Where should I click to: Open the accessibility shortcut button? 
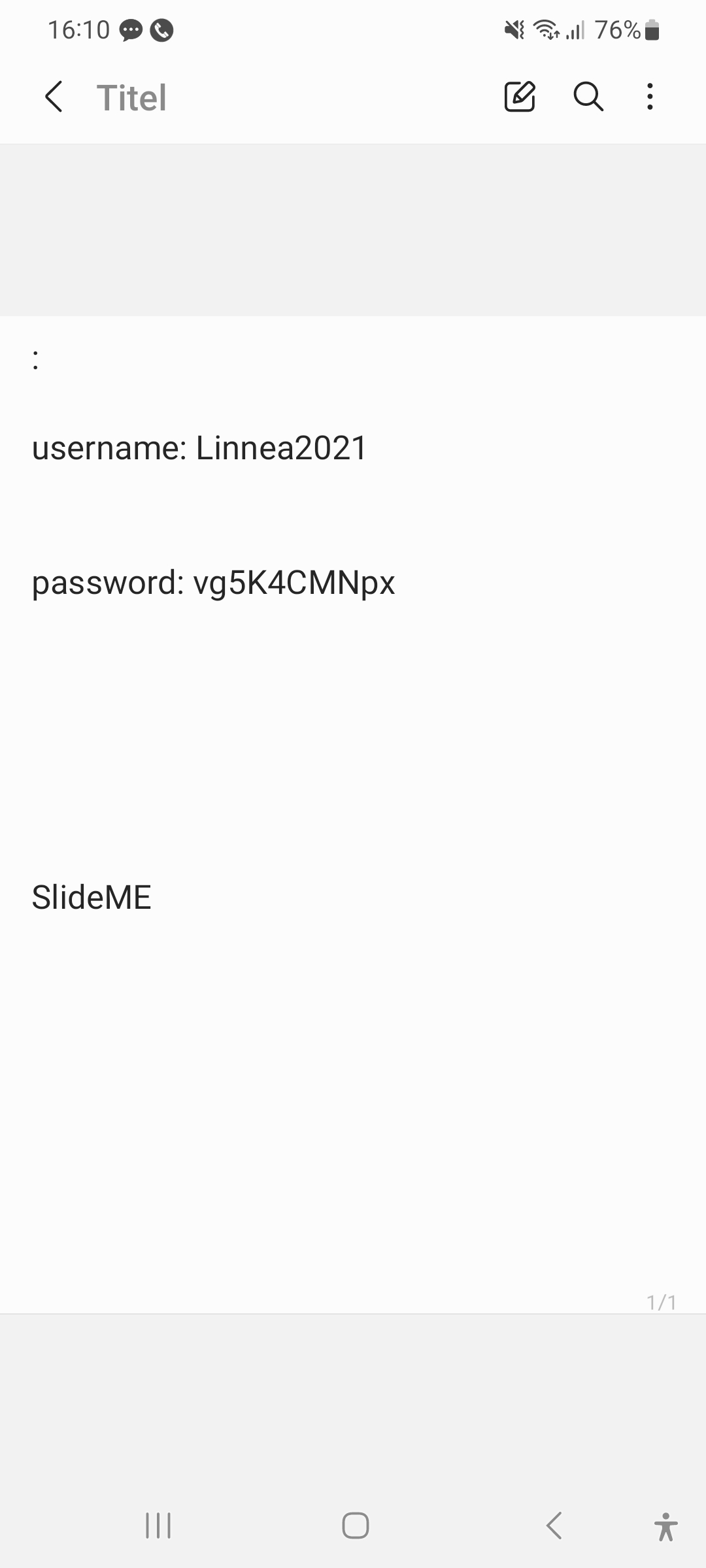pyautogui.click(x=665, y=1526)
